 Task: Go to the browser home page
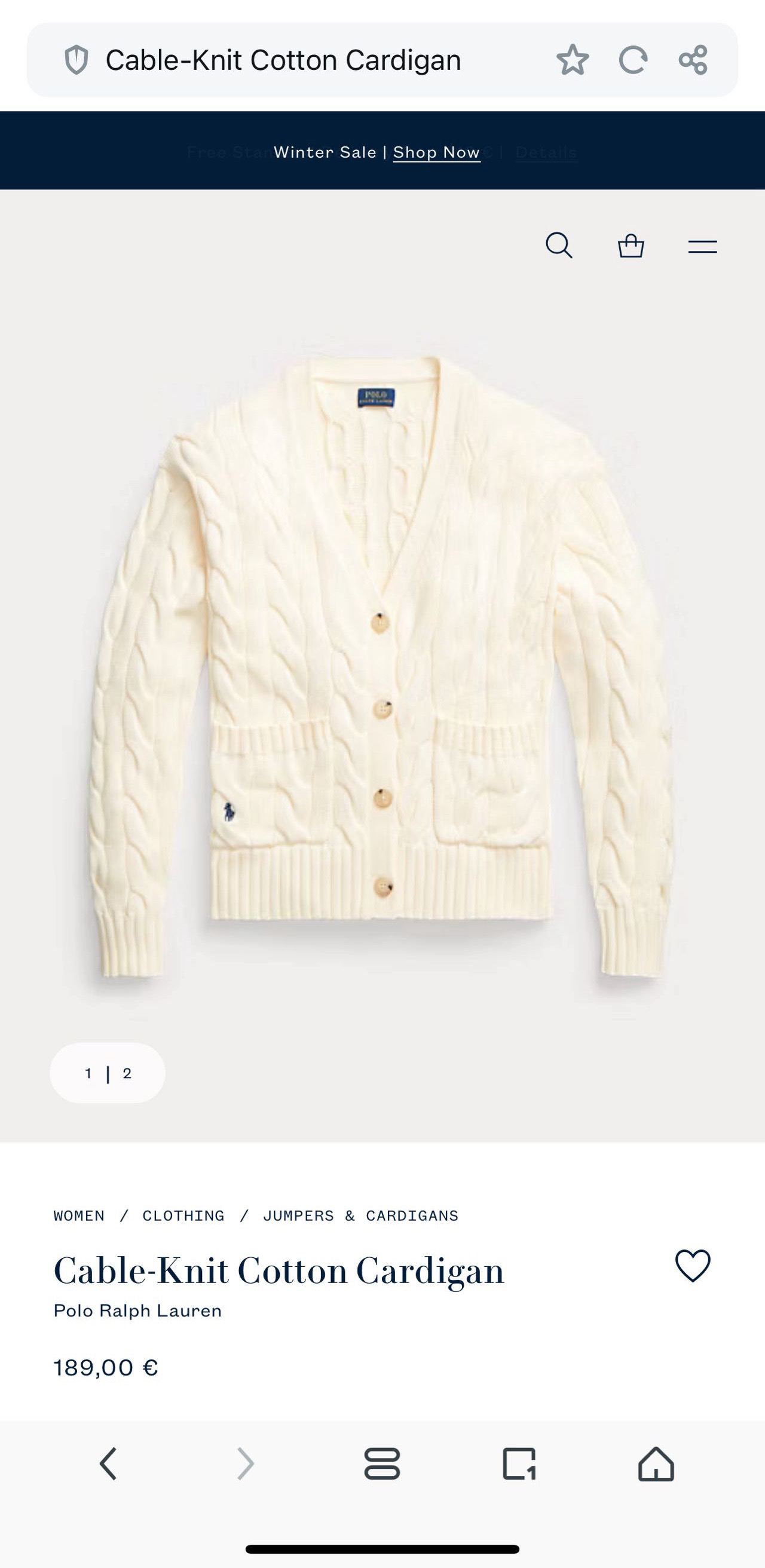click(656, 1464)
